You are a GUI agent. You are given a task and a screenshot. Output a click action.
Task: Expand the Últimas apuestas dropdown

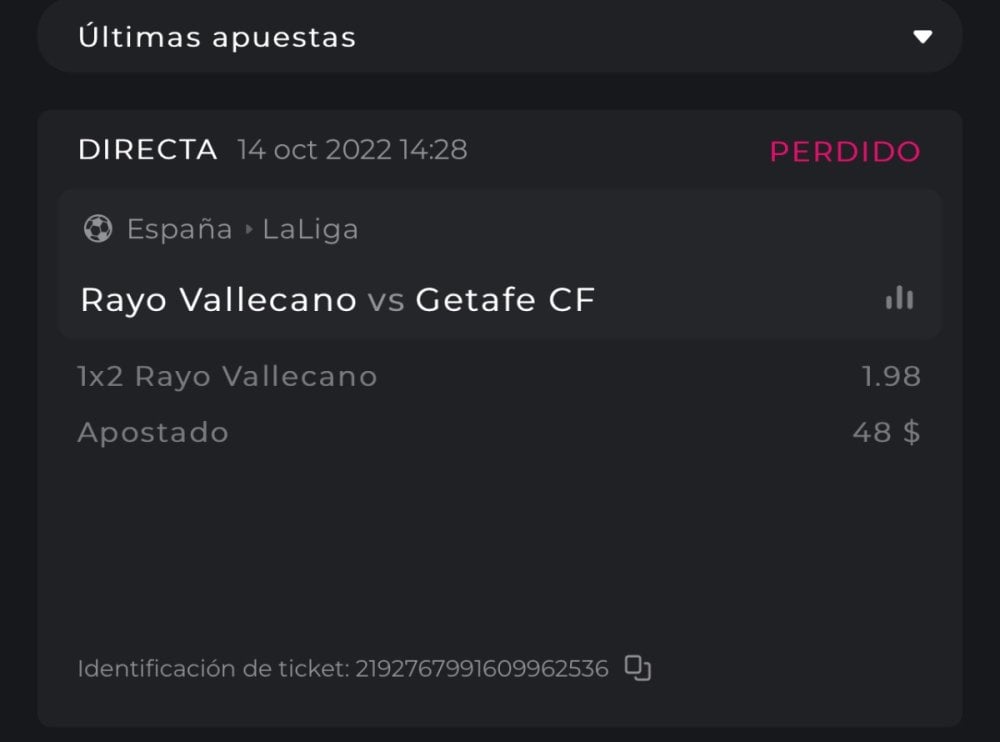pos(922,38)
